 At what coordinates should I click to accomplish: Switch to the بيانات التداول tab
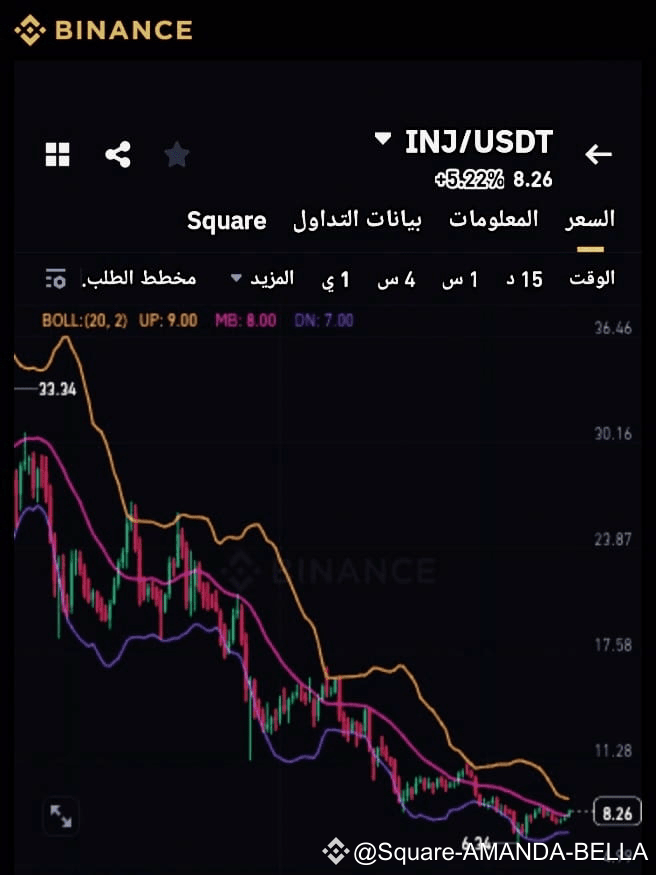click(x=357, y=219)
